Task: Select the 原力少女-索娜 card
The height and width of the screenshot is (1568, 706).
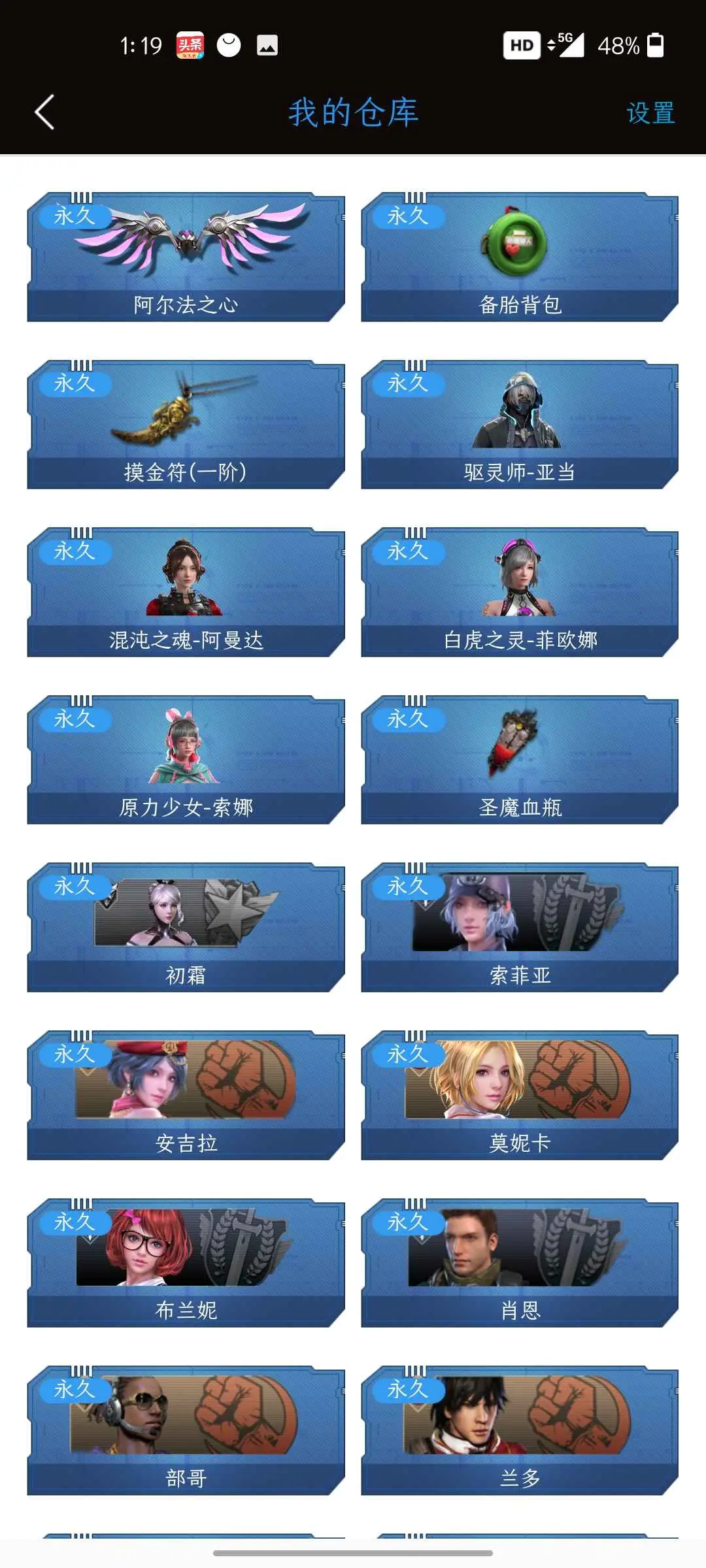Action: 186,760
